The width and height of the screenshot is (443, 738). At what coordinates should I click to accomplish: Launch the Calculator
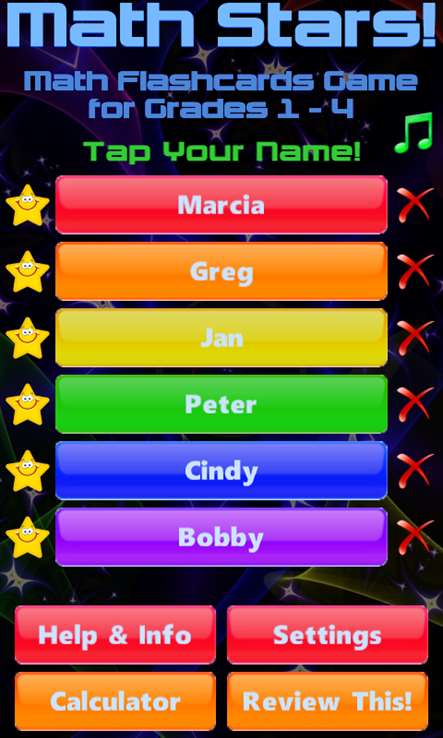click(115, 701)
